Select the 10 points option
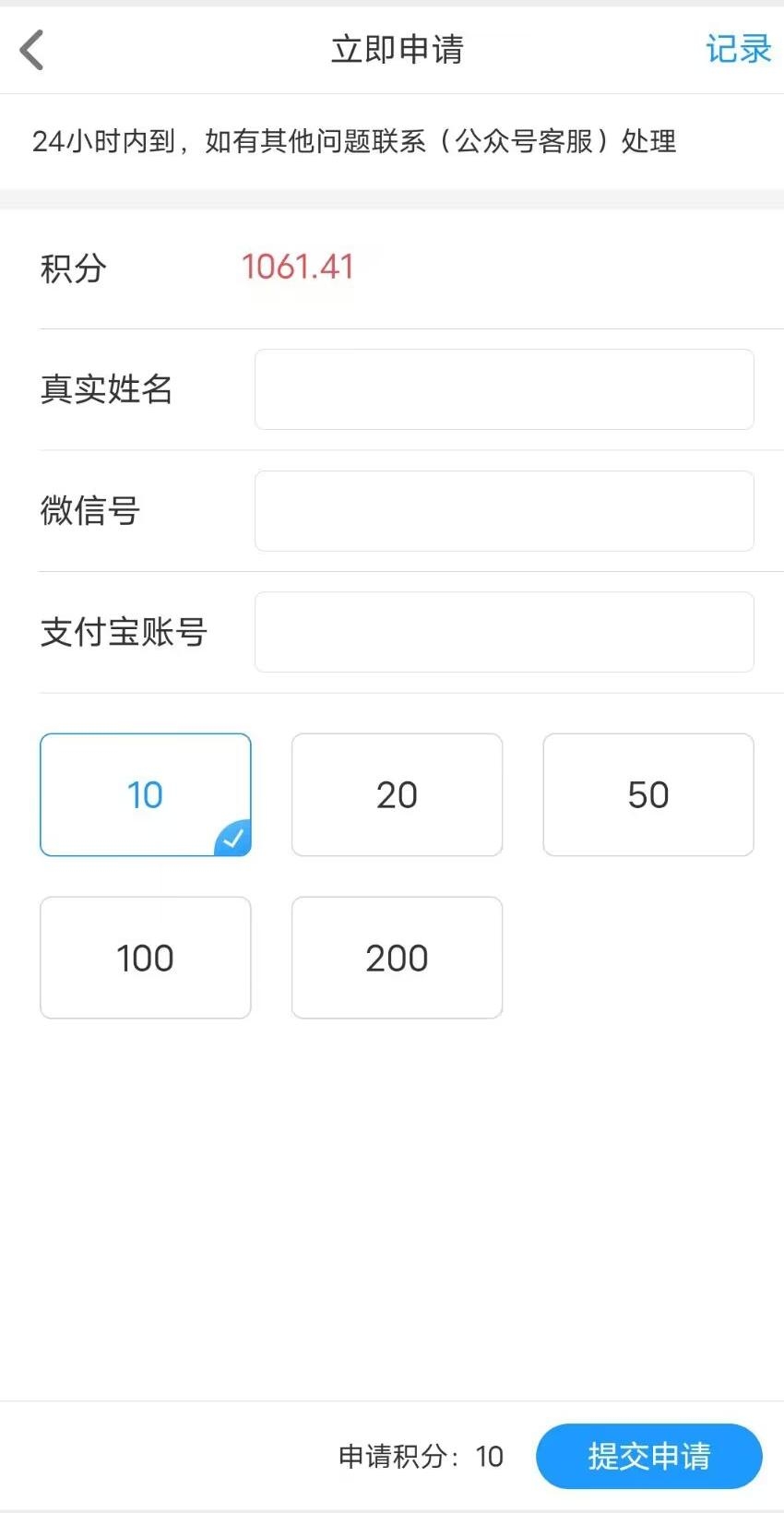This screenshot has height=1513, width=784. 146,794
